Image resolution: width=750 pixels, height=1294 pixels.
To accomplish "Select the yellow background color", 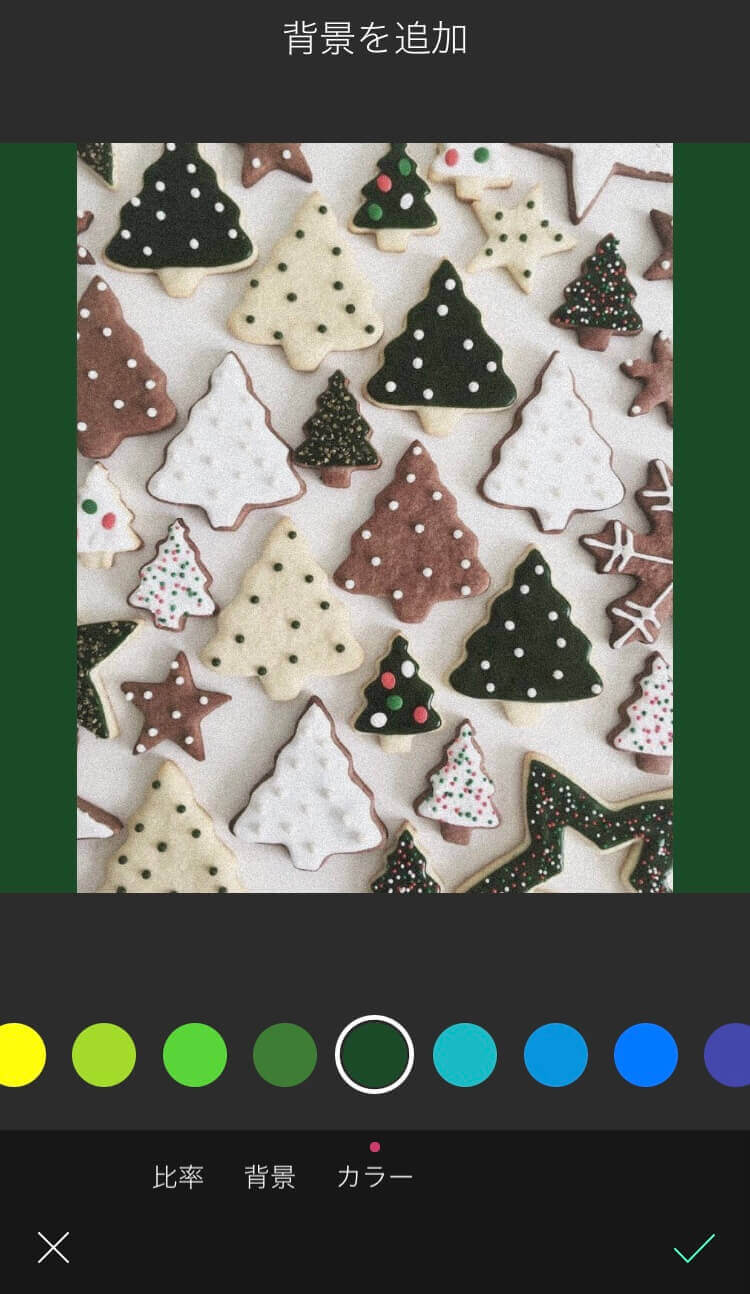I will coord(18,1055).
